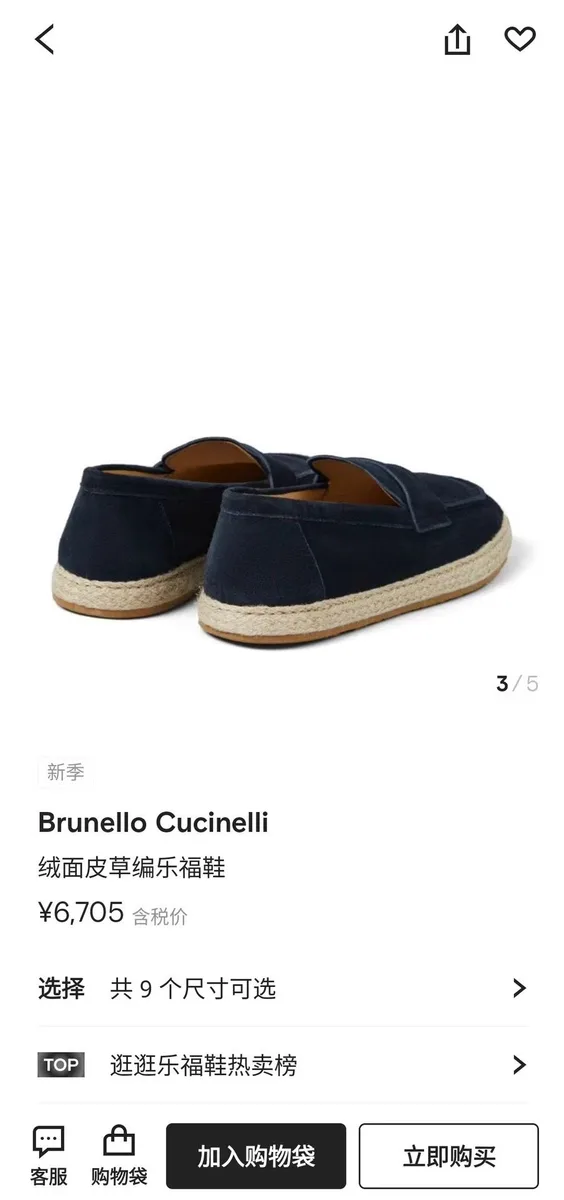564x1200 pixels.
Task: Share this product
Action: (457, 39)
